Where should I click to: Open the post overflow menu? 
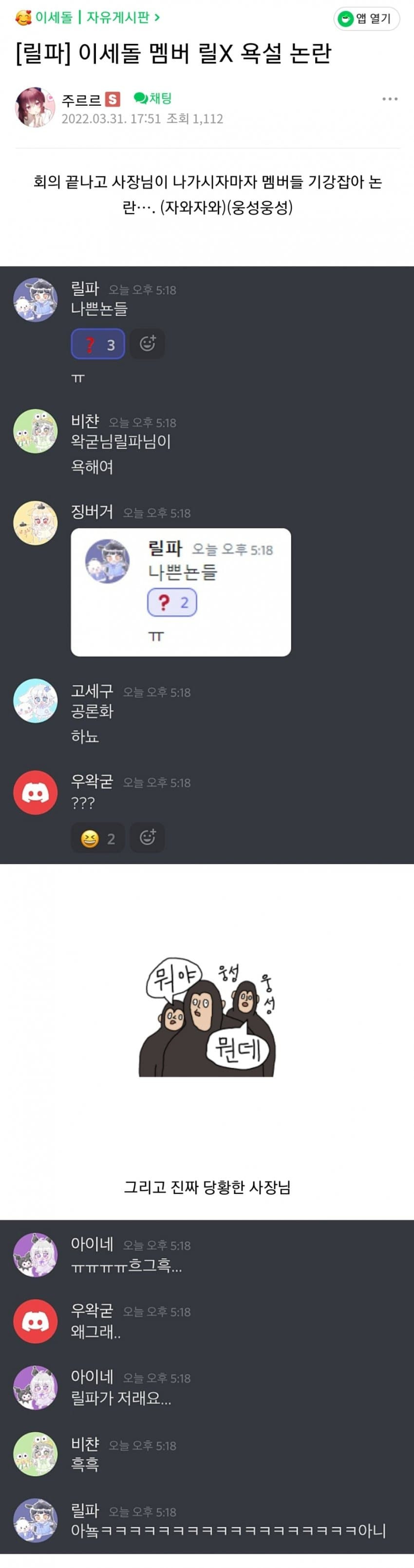pos(390,98)
